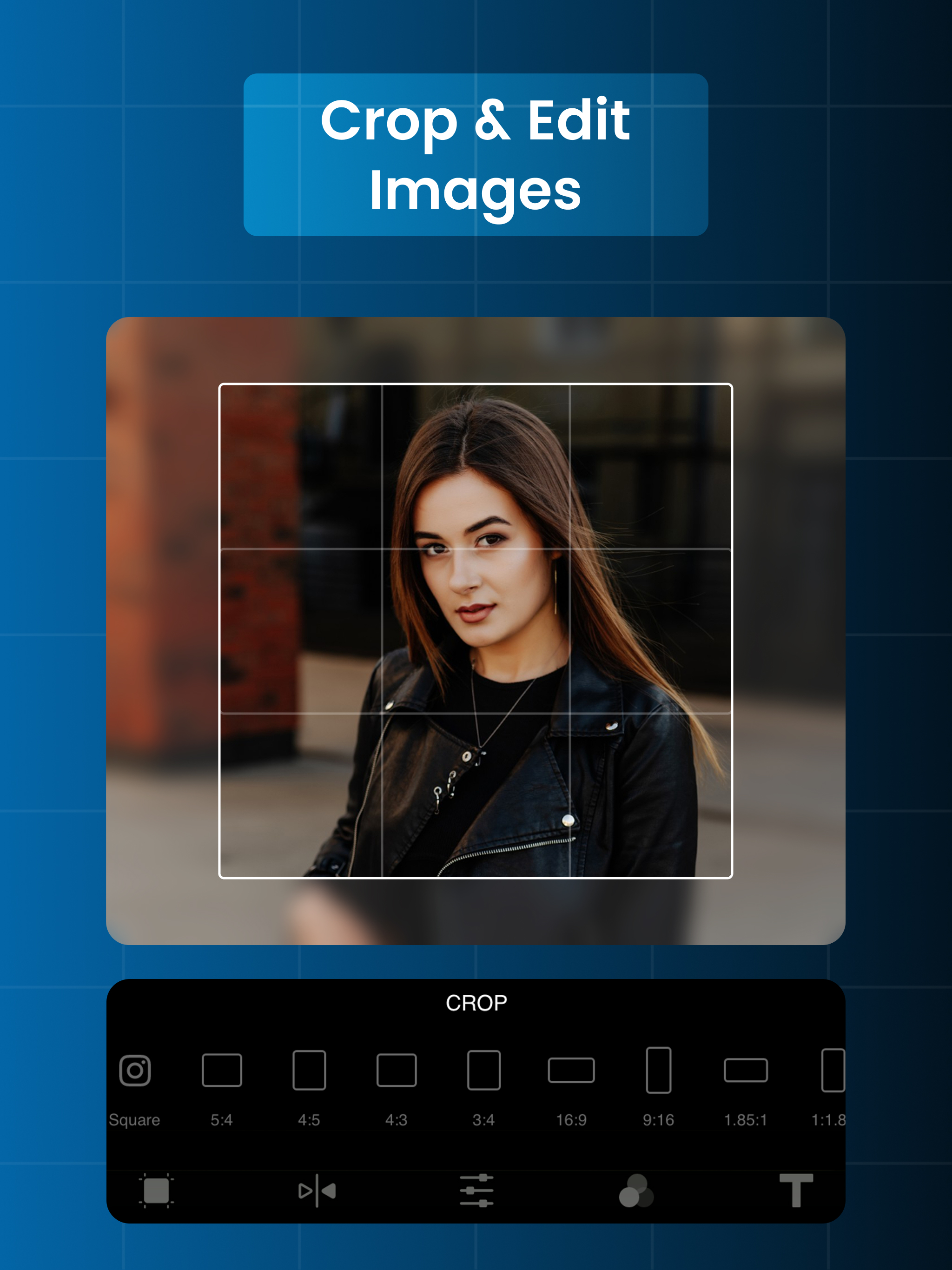Click the Square ratio label
The image size is (952, 1270).
[x=134, y=1119]
